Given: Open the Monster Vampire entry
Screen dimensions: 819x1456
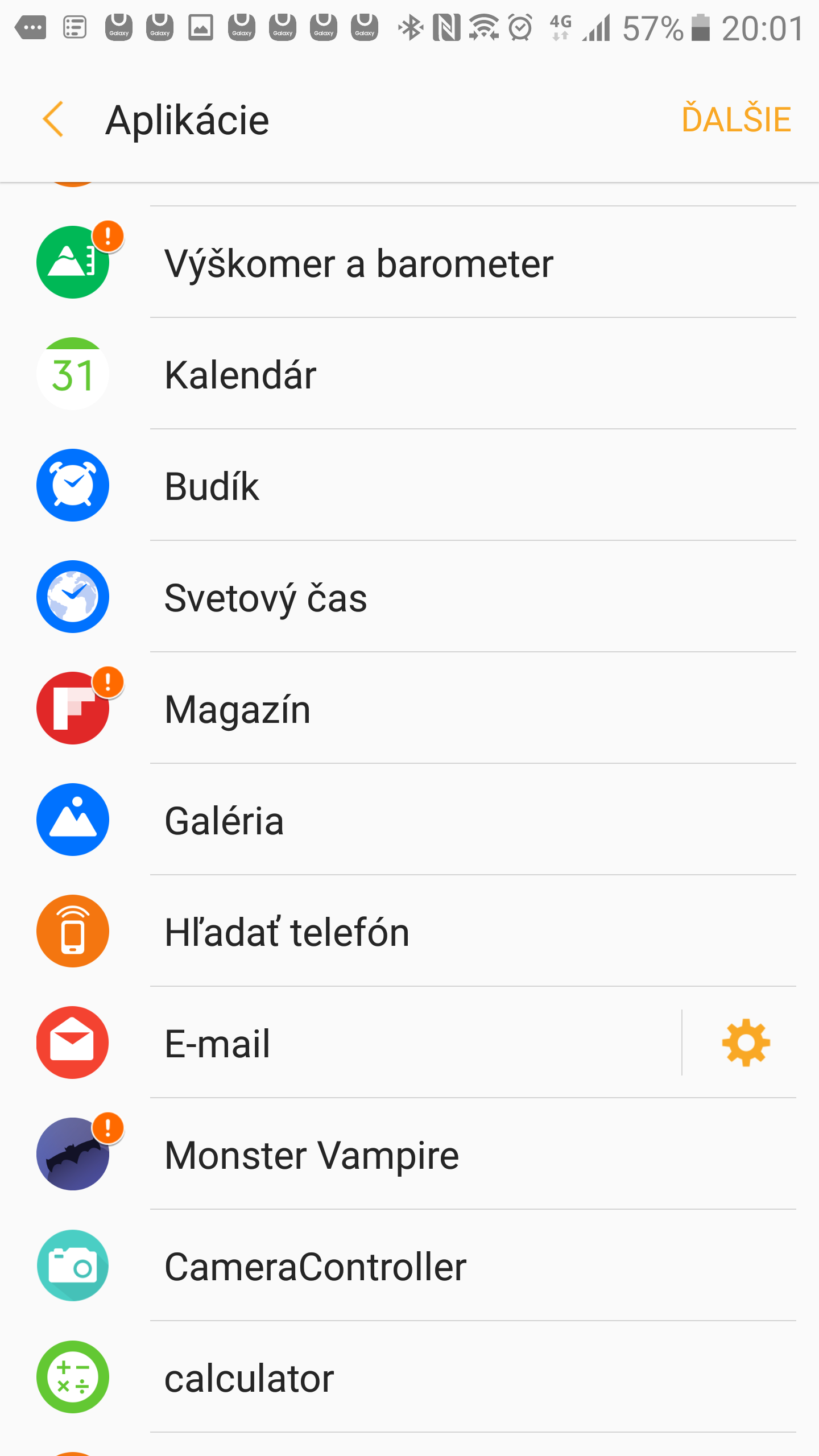Looking at the screenshot, I should [x=409, y=1154].
